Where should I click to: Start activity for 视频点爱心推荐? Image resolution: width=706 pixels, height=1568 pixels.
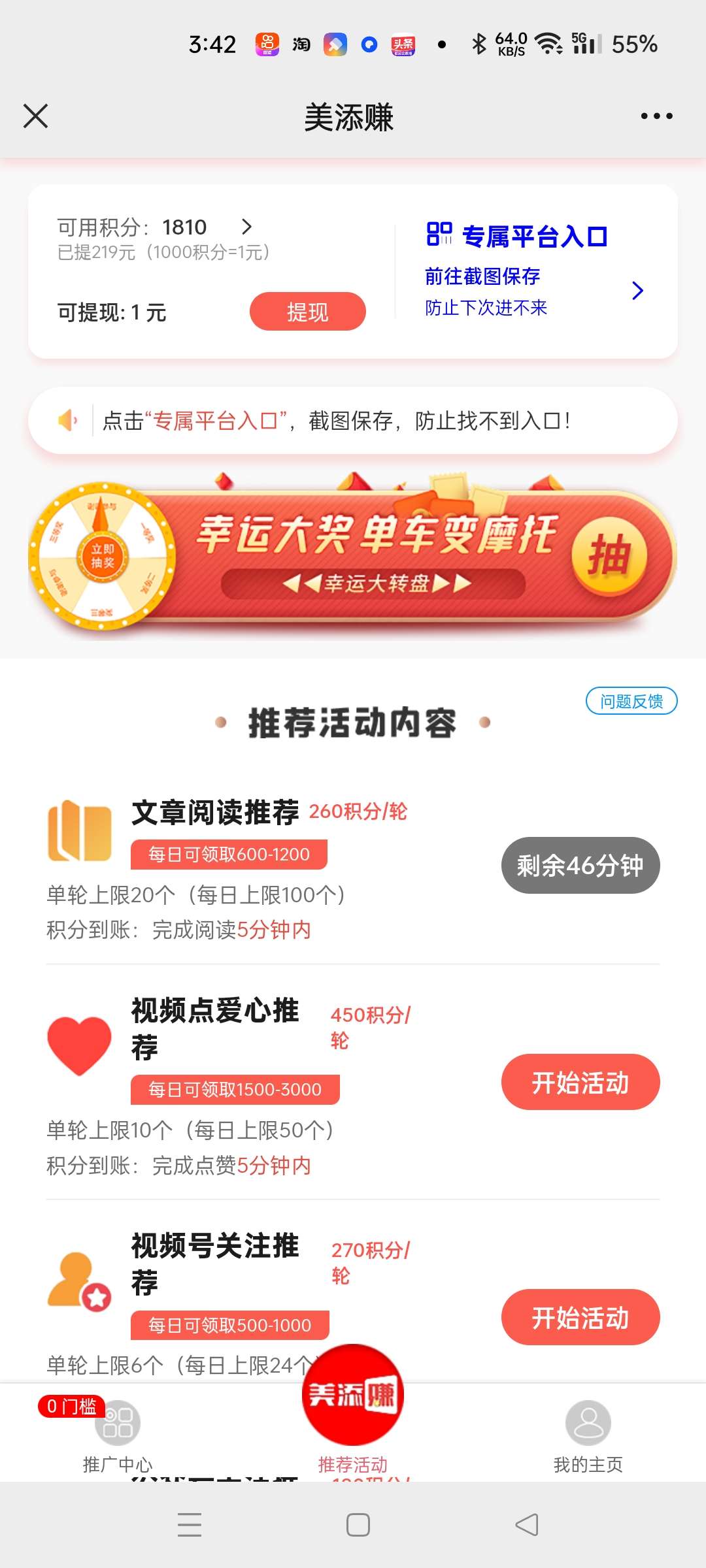580,1082
